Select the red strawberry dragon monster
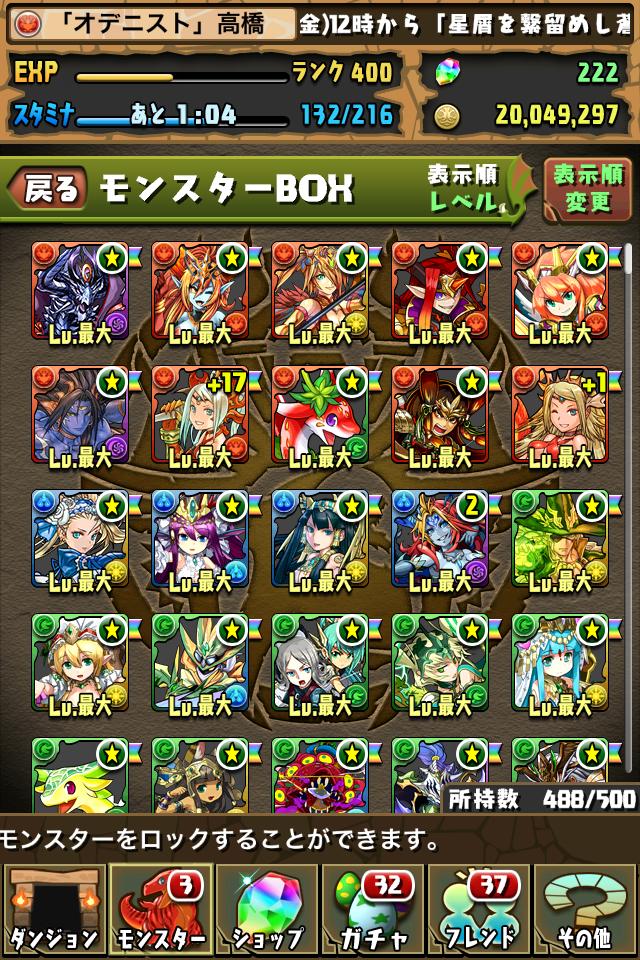Screen dimensions: 640x960 [320, 416]
